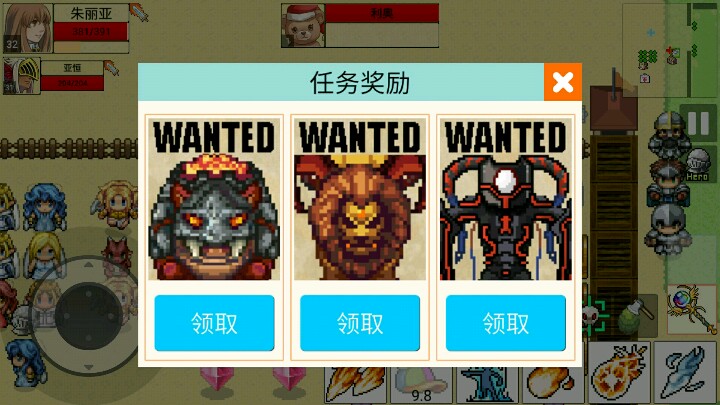Close the 任务奖励 reward dialog
Screen dimensions: 720x405
point(563,82)
